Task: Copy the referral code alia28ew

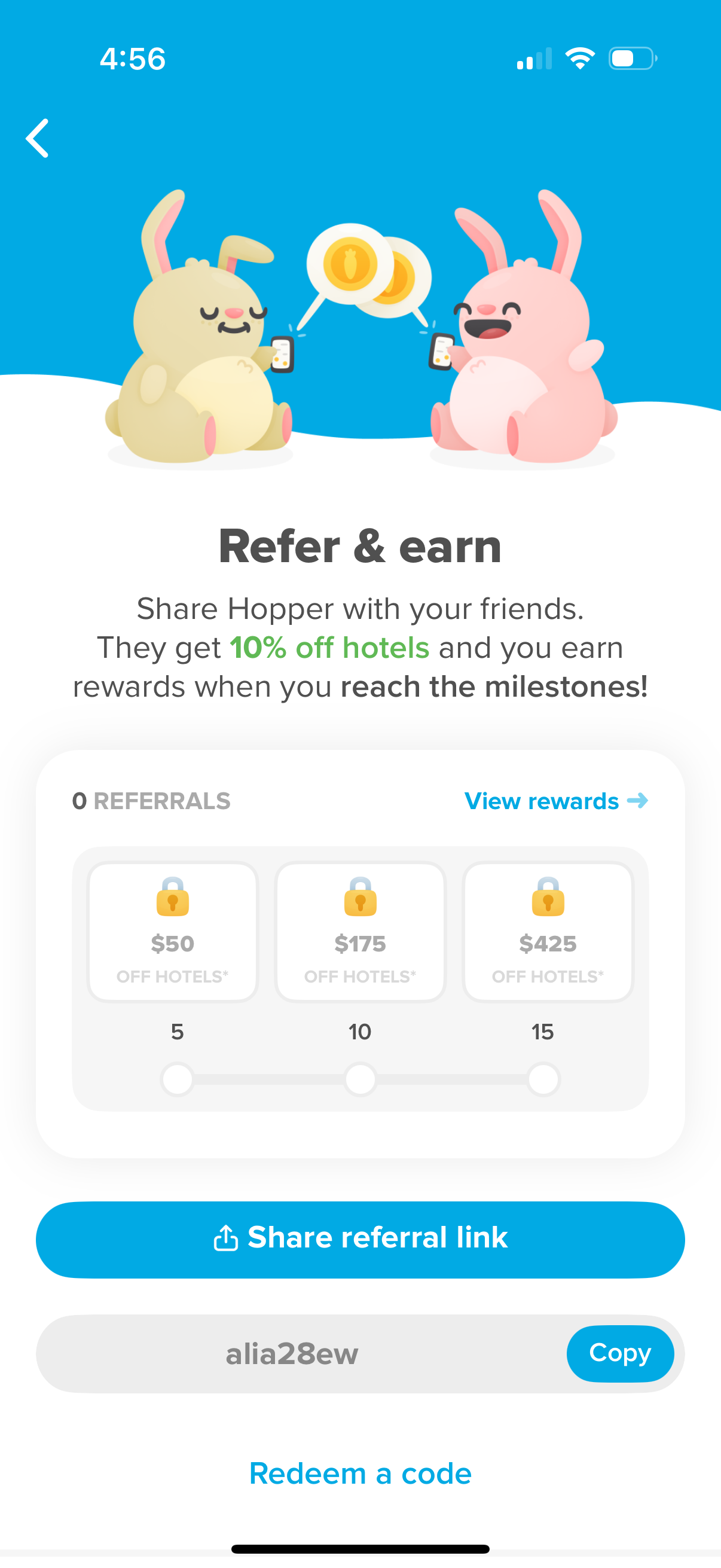Action: (620, 1354)
